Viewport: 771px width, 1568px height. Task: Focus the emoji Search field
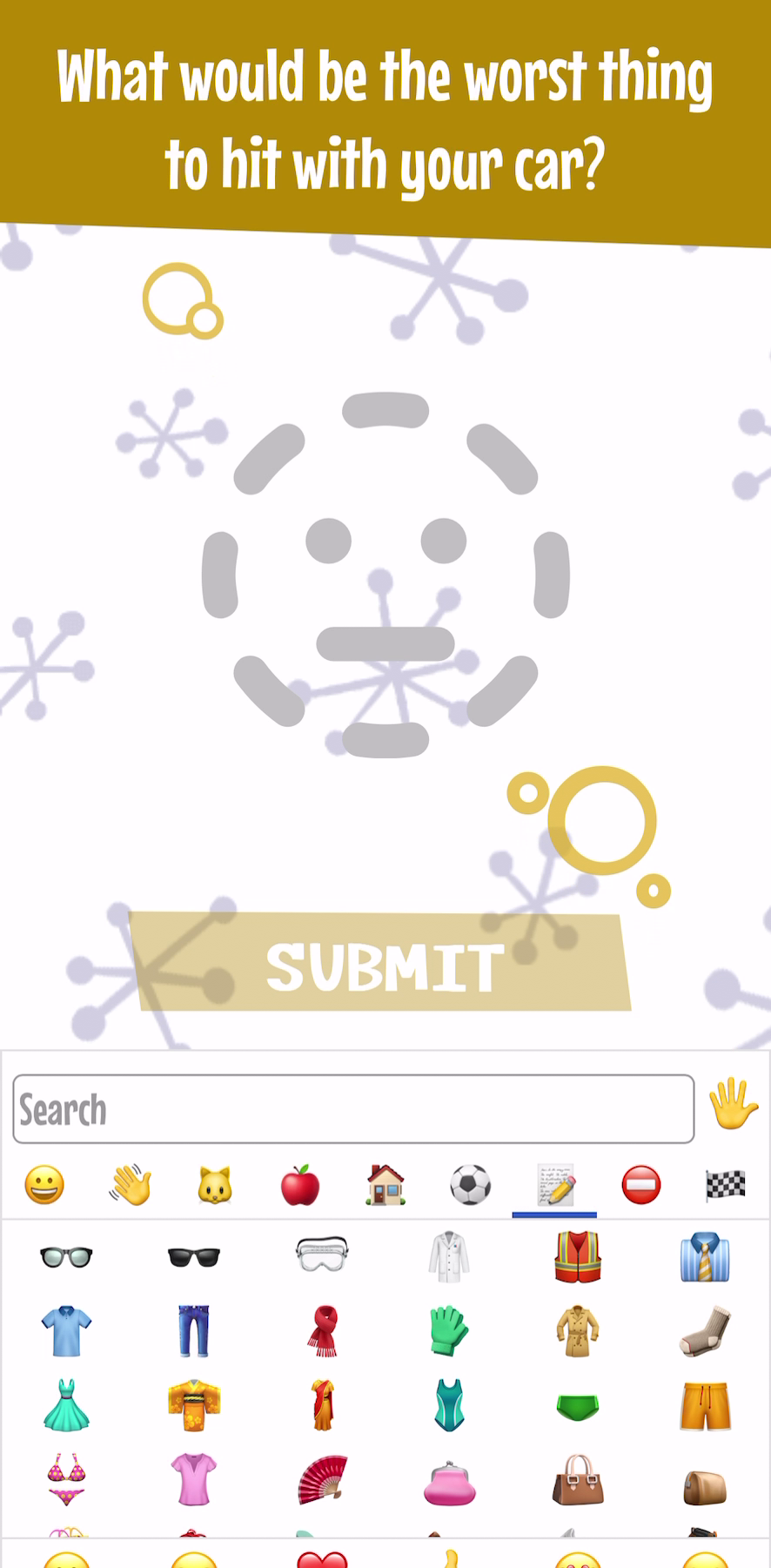point(353,1109)
